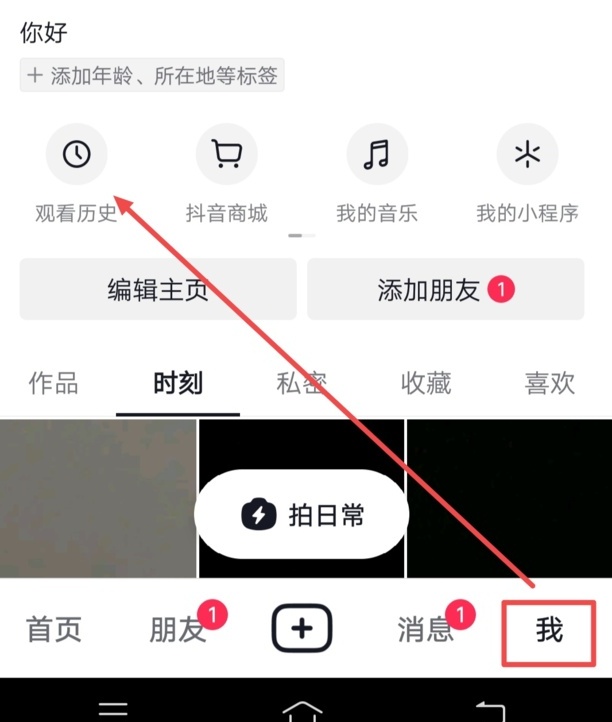
Task: Go to 首页 in bottom navigation
Action: pyautogui.click(x=53, y=630)
